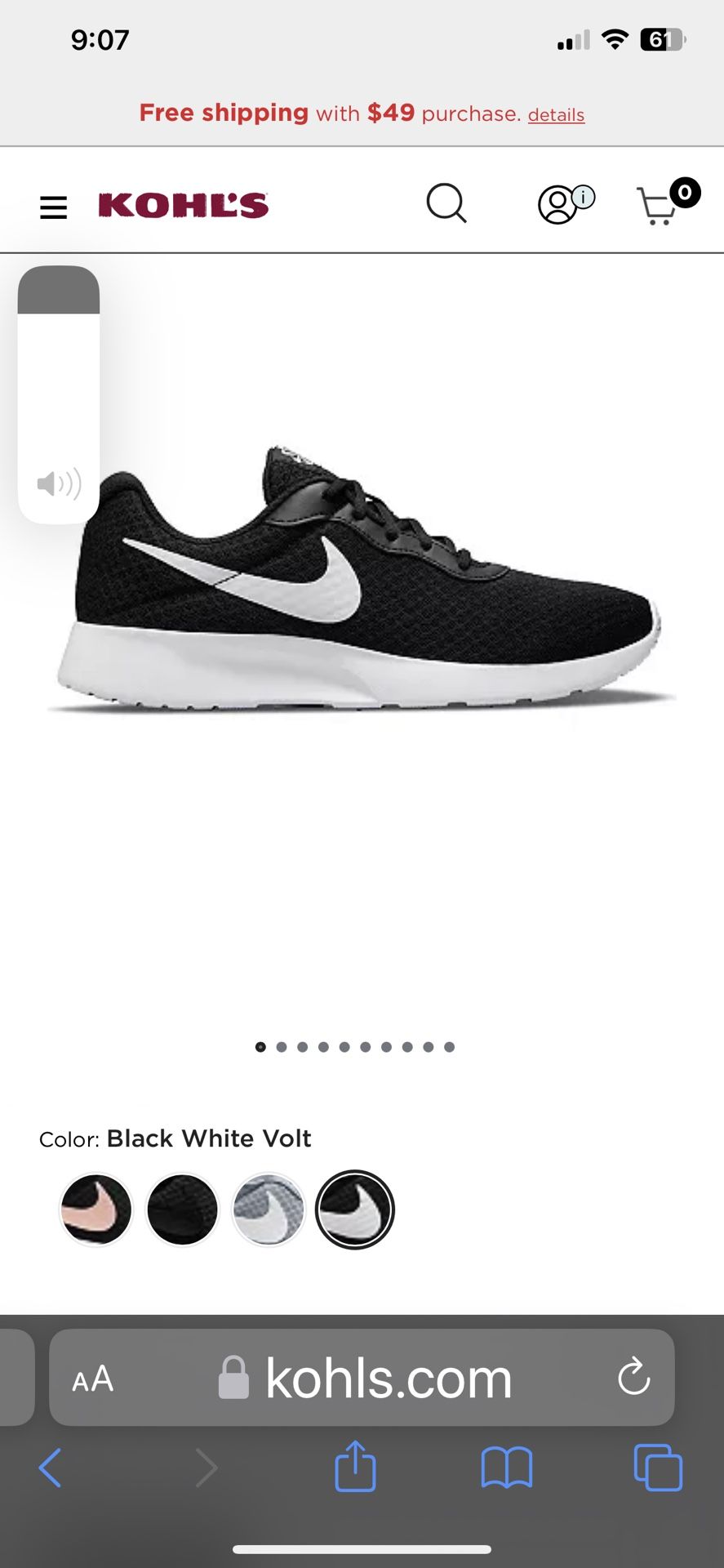View the shopping cart
724x1568 pixels.
click(667, 202)
